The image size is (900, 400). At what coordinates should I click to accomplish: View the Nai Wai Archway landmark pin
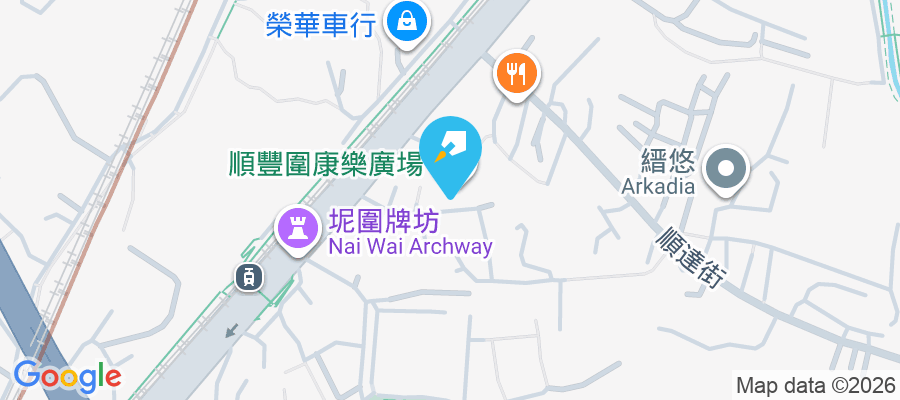coord(297,228)
